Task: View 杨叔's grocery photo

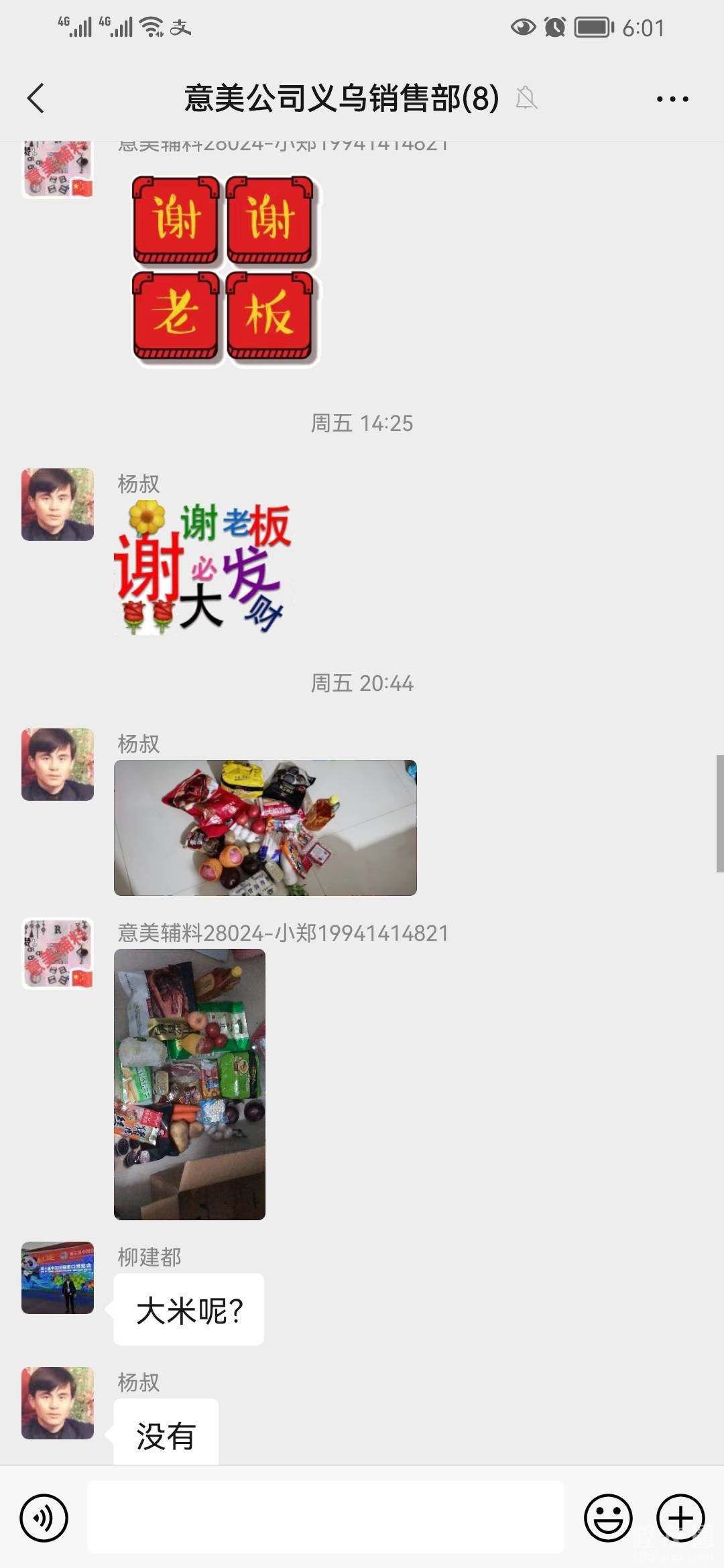Action: (x=265, y=828)
